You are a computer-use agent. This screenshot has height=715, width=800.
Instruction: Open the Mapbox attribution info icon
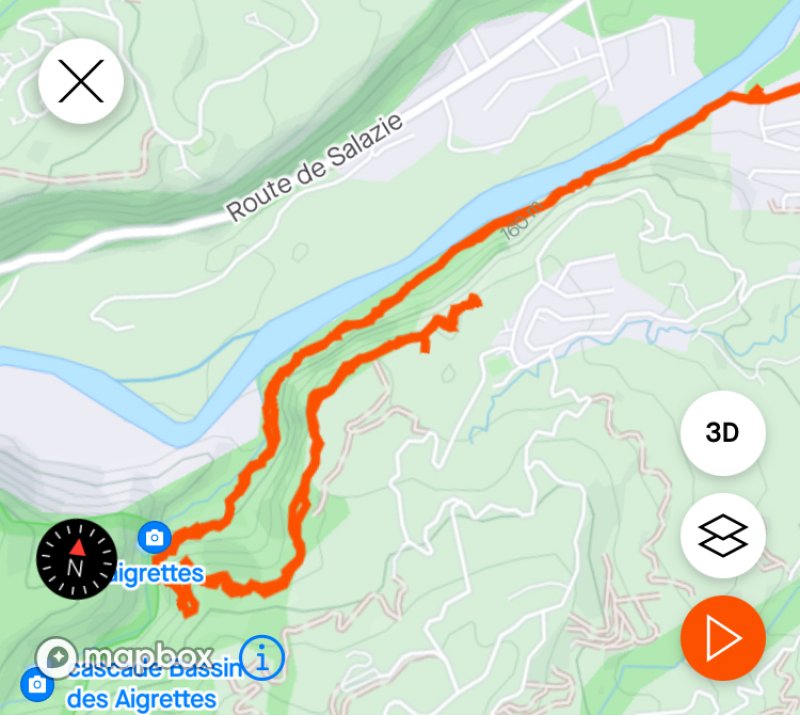click(262, 659)
